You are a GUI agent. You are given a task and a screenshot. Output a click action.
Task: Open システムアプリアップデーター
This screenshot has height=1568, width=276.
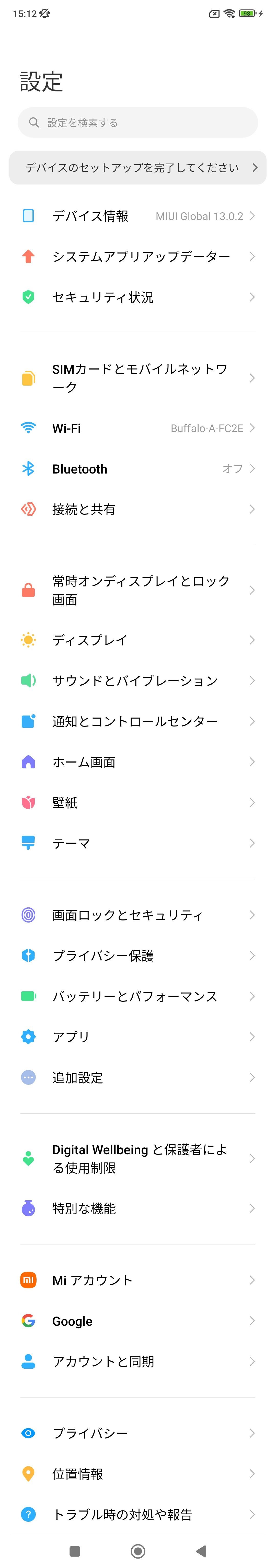coord(138,256)
